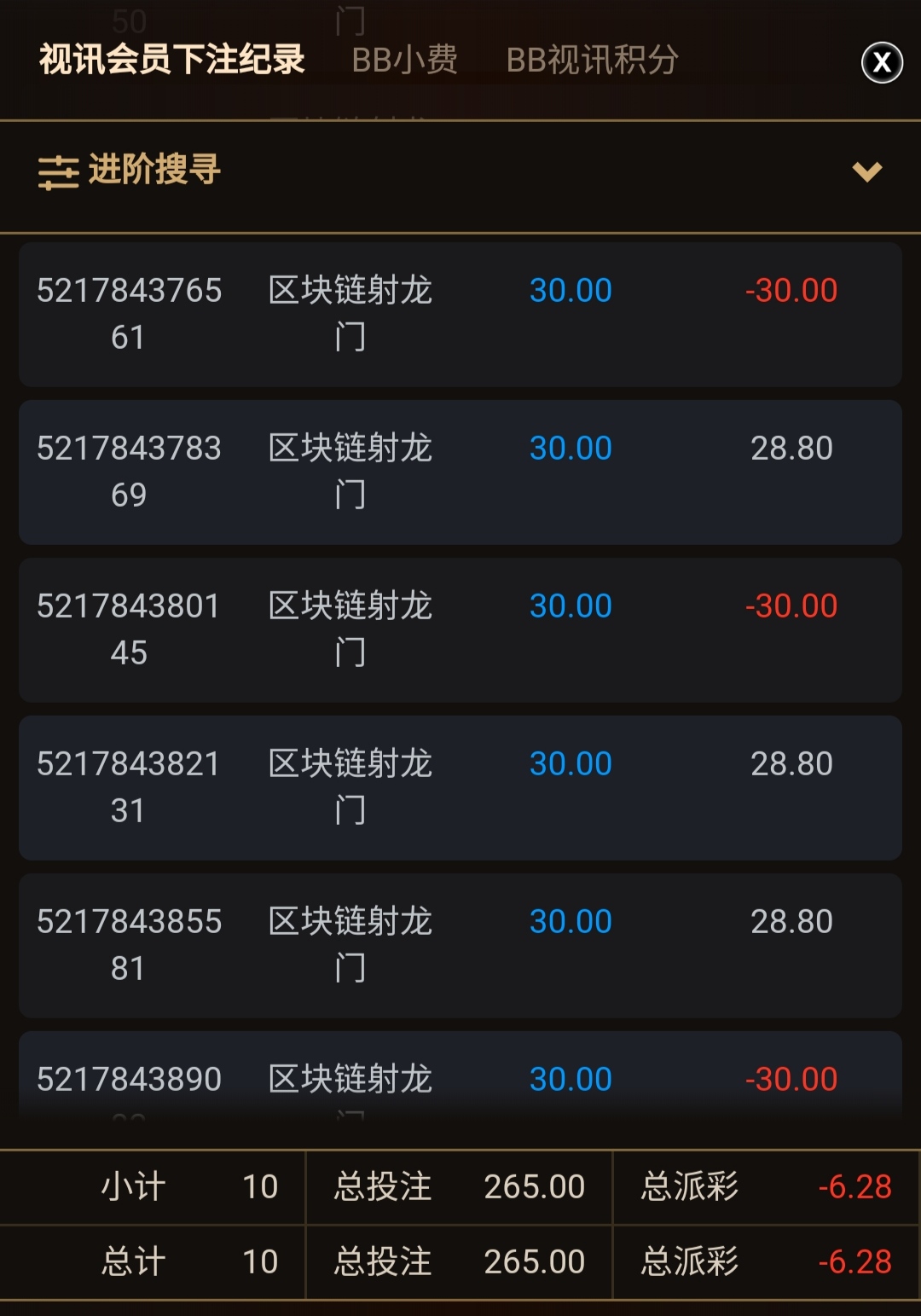
Task: Open bet record 521784385581
Action: (x=460, y=945)
